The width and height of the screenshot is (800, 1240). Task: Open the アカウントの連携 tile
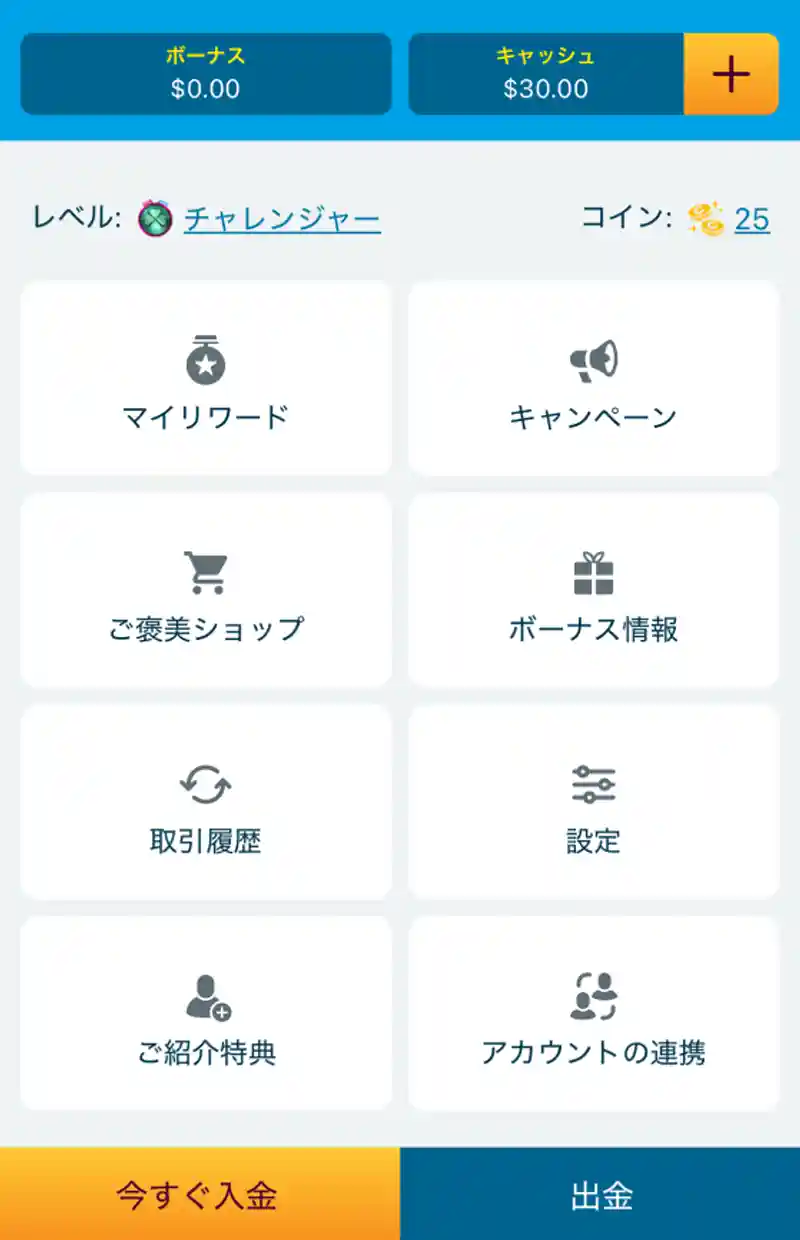click(593, 1014)
